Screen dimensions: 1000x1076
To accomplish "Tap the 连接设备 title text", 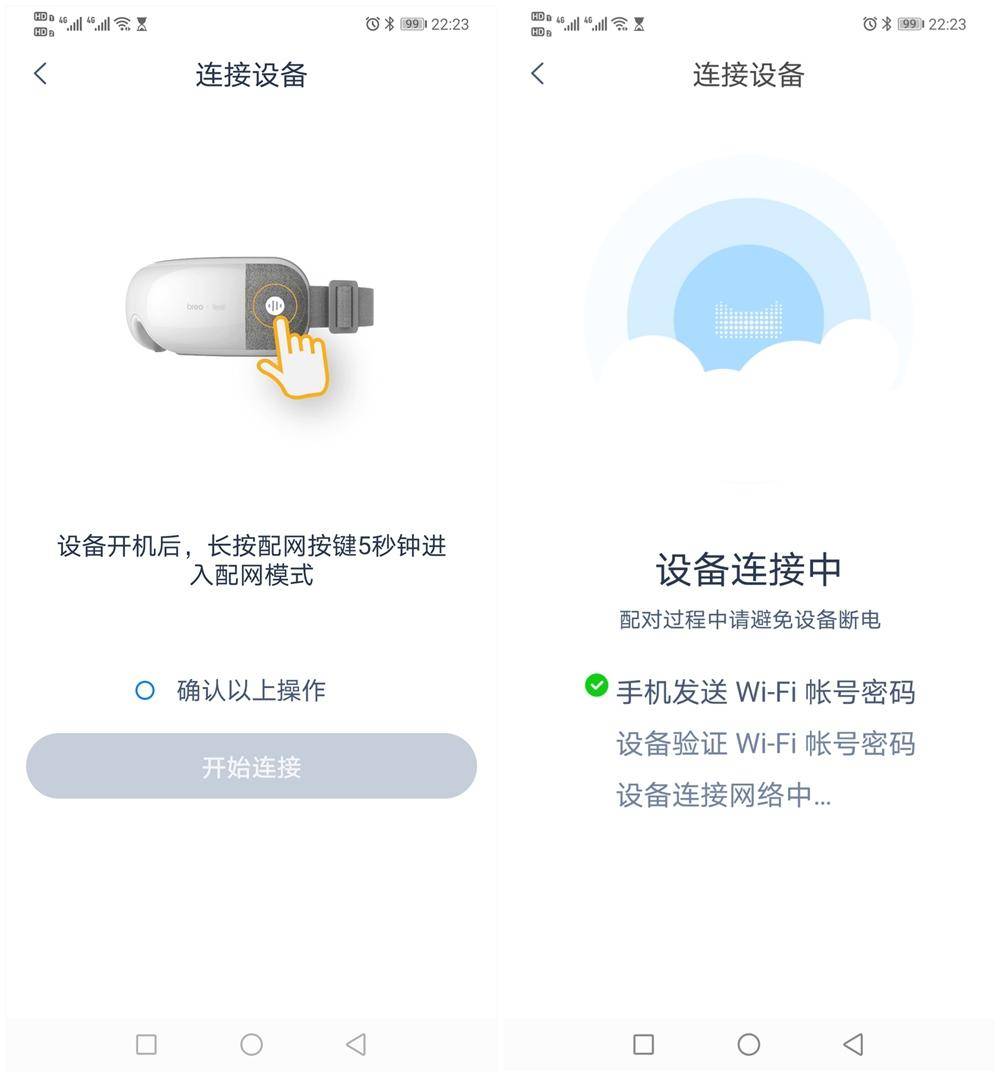I will pyautogui.click(x=250, y=74).
